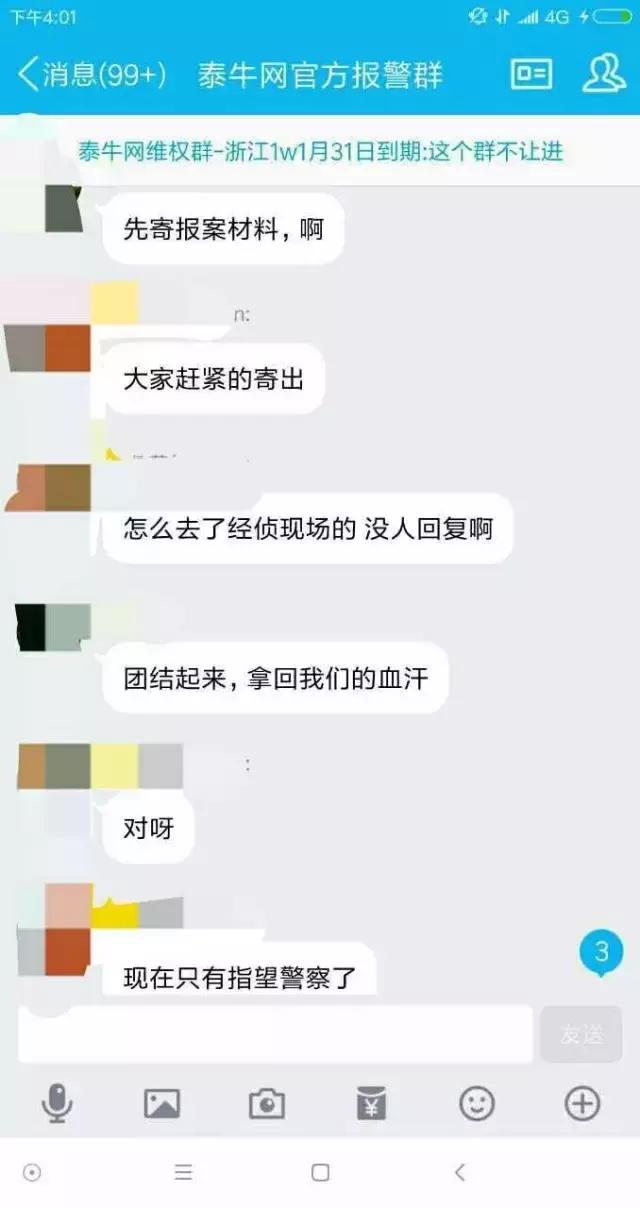The height and width of the screenshot is (1208, 640).
Task: Open more options plus menu
Action: (582, 1103)
